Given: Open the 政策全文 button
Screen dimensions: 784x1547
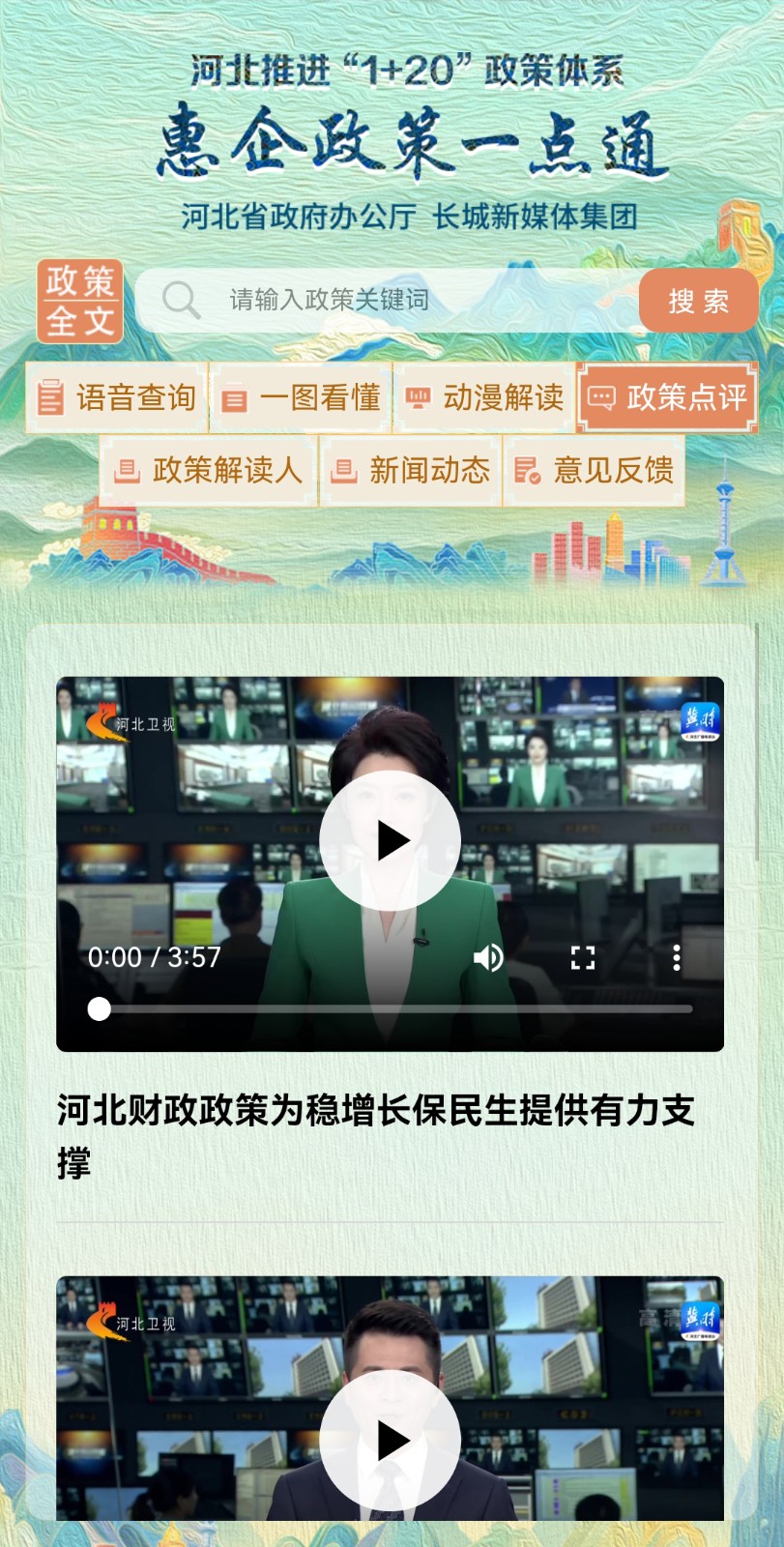Looking at the screenshot, I should [80, 301].
